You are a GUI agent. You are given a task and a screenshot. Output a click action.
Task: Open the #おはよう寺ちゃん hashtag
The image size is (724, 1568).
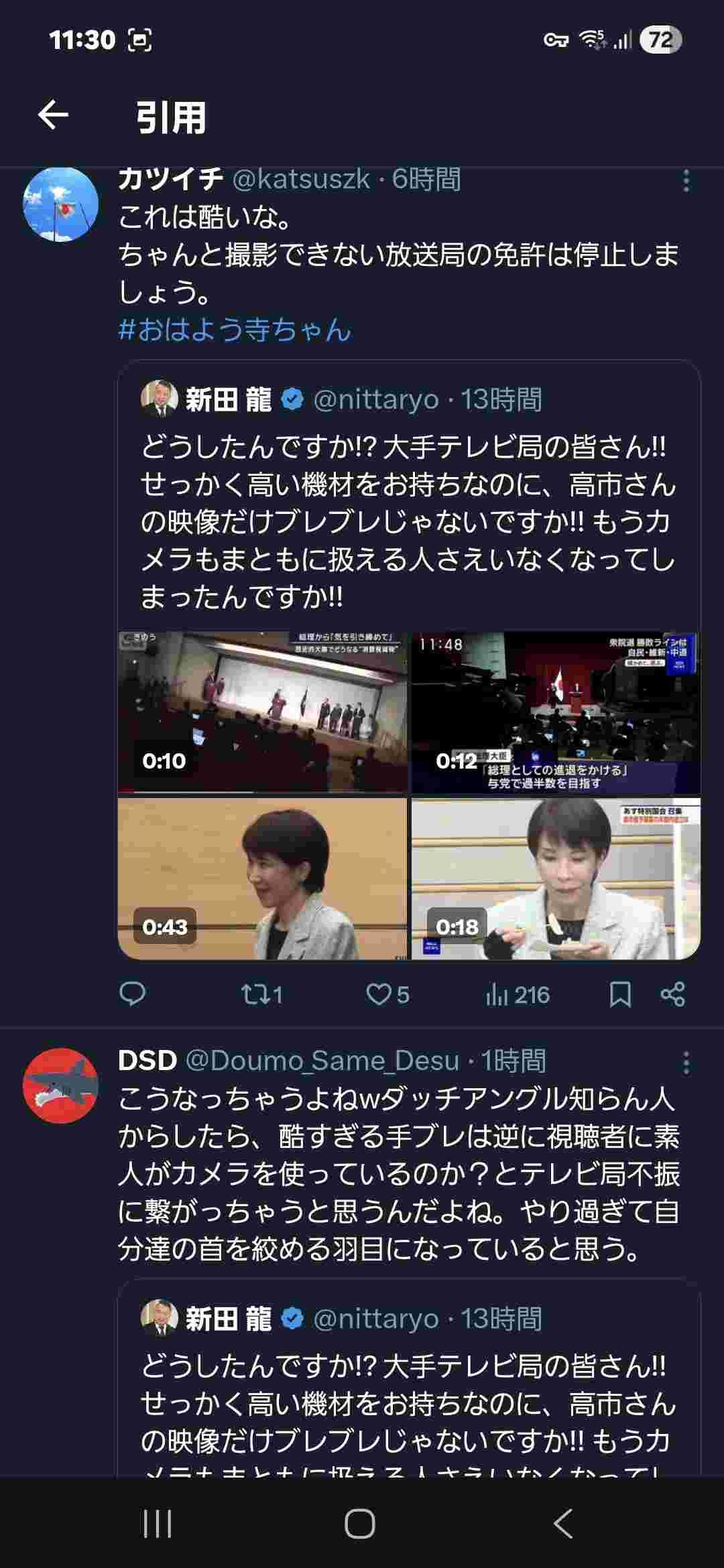235,330
